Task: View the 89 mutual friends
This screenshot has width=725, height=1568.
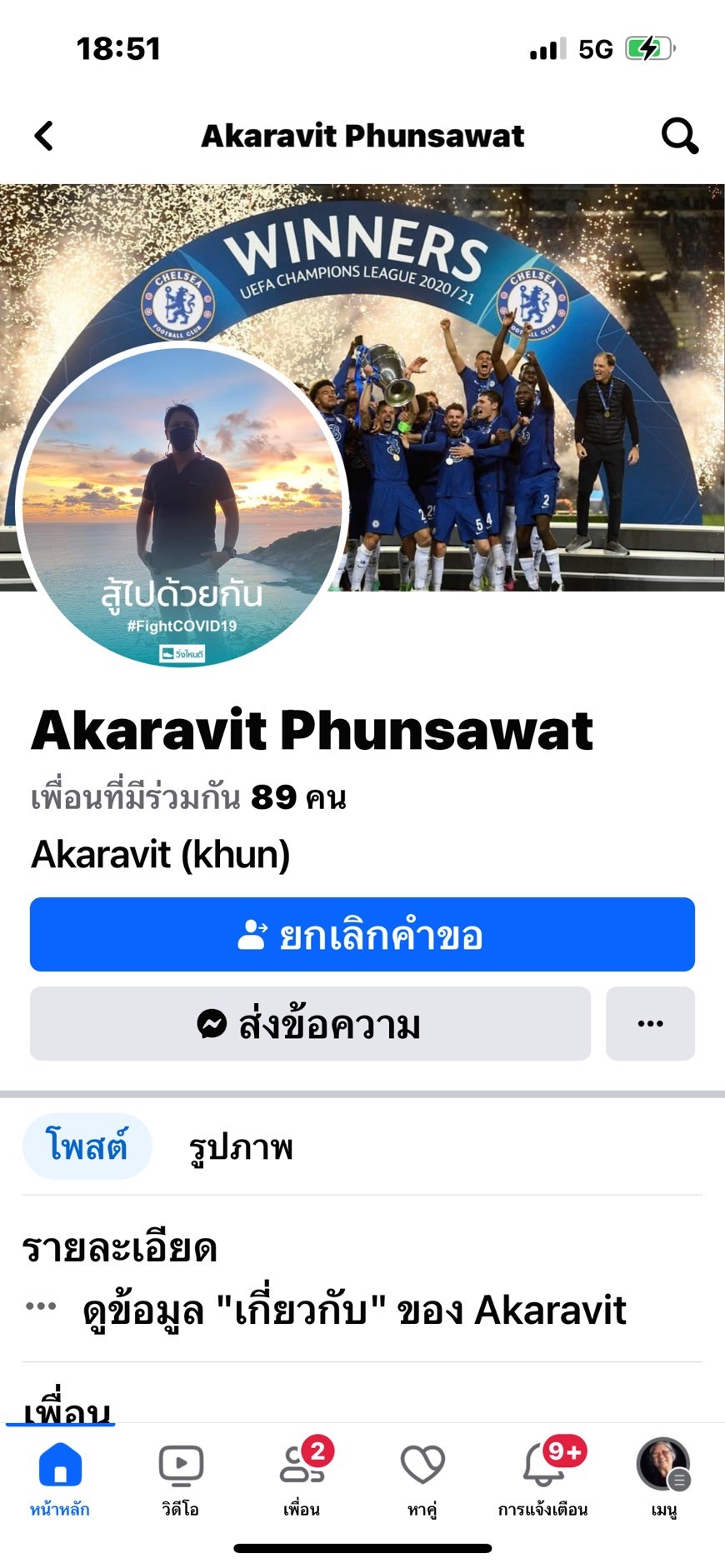Action: pos(188,797)
